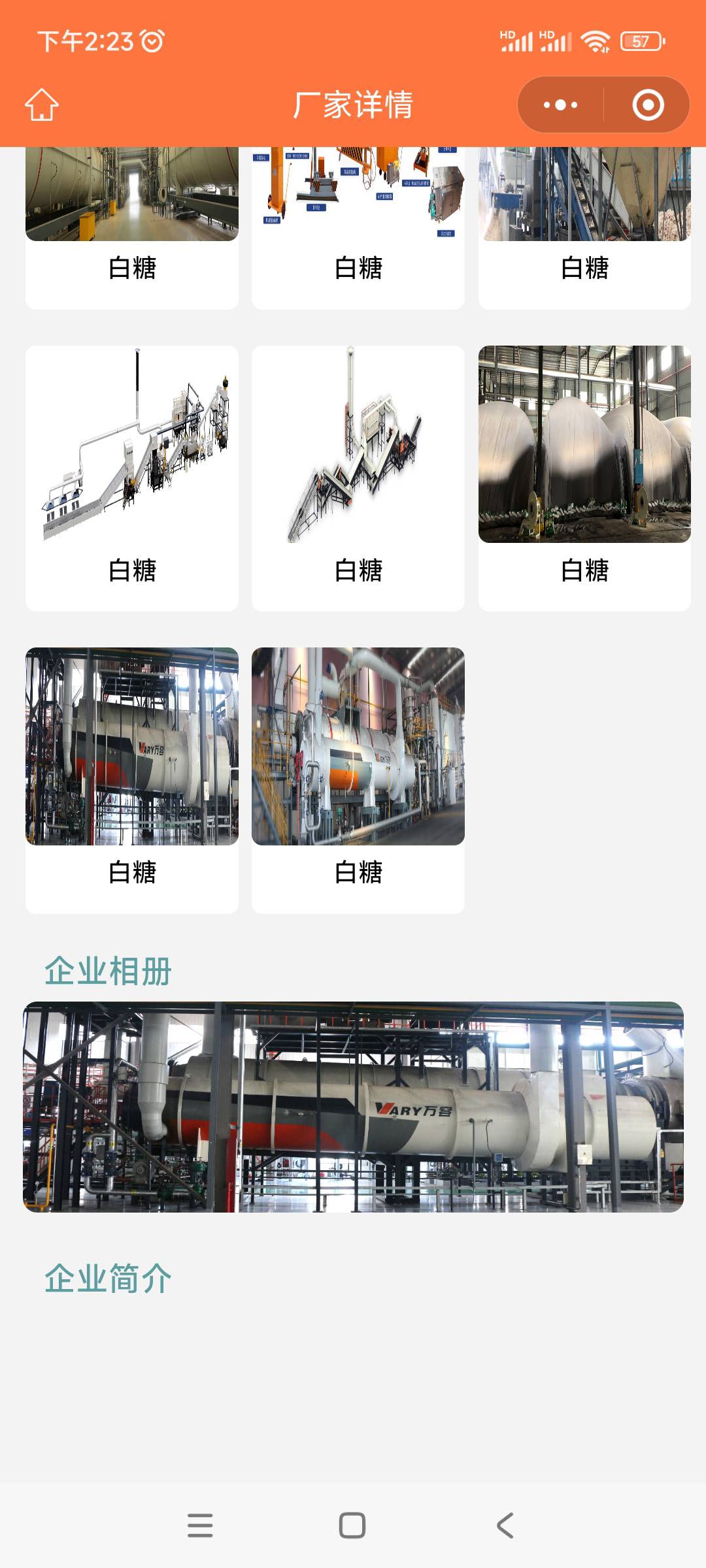706x1568 pixels.
Task: Open recent apps from the navigation bar
Action: (x=200, y=1526)
